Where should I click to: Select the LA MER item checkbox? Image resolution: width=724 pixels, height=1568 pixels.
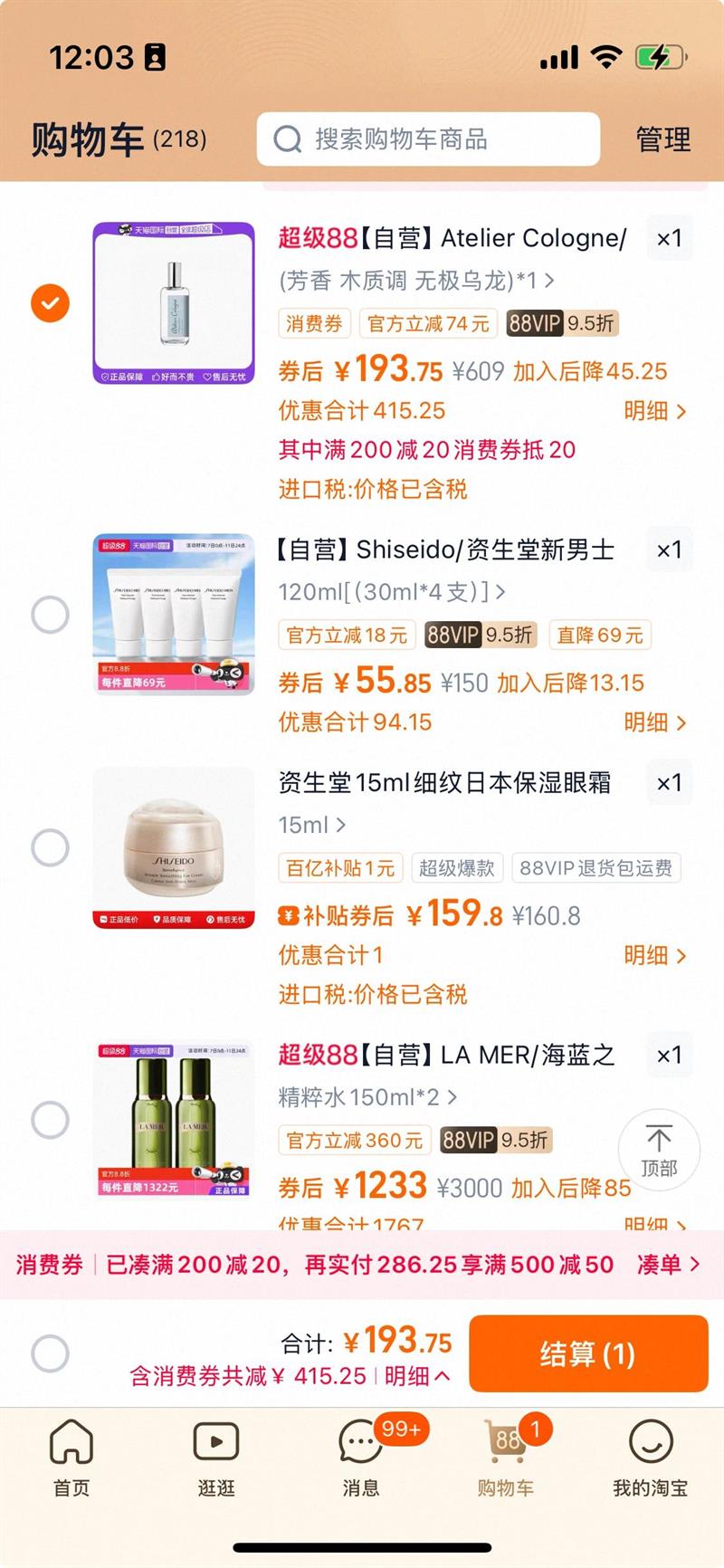click(x=50, y=1120)
